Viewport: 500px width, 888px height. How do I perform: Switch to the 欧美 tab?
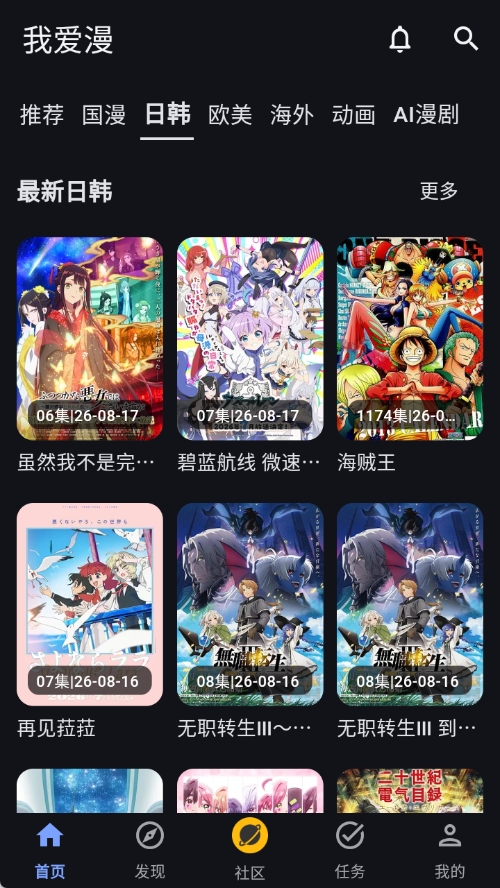(x=230, y=114)
